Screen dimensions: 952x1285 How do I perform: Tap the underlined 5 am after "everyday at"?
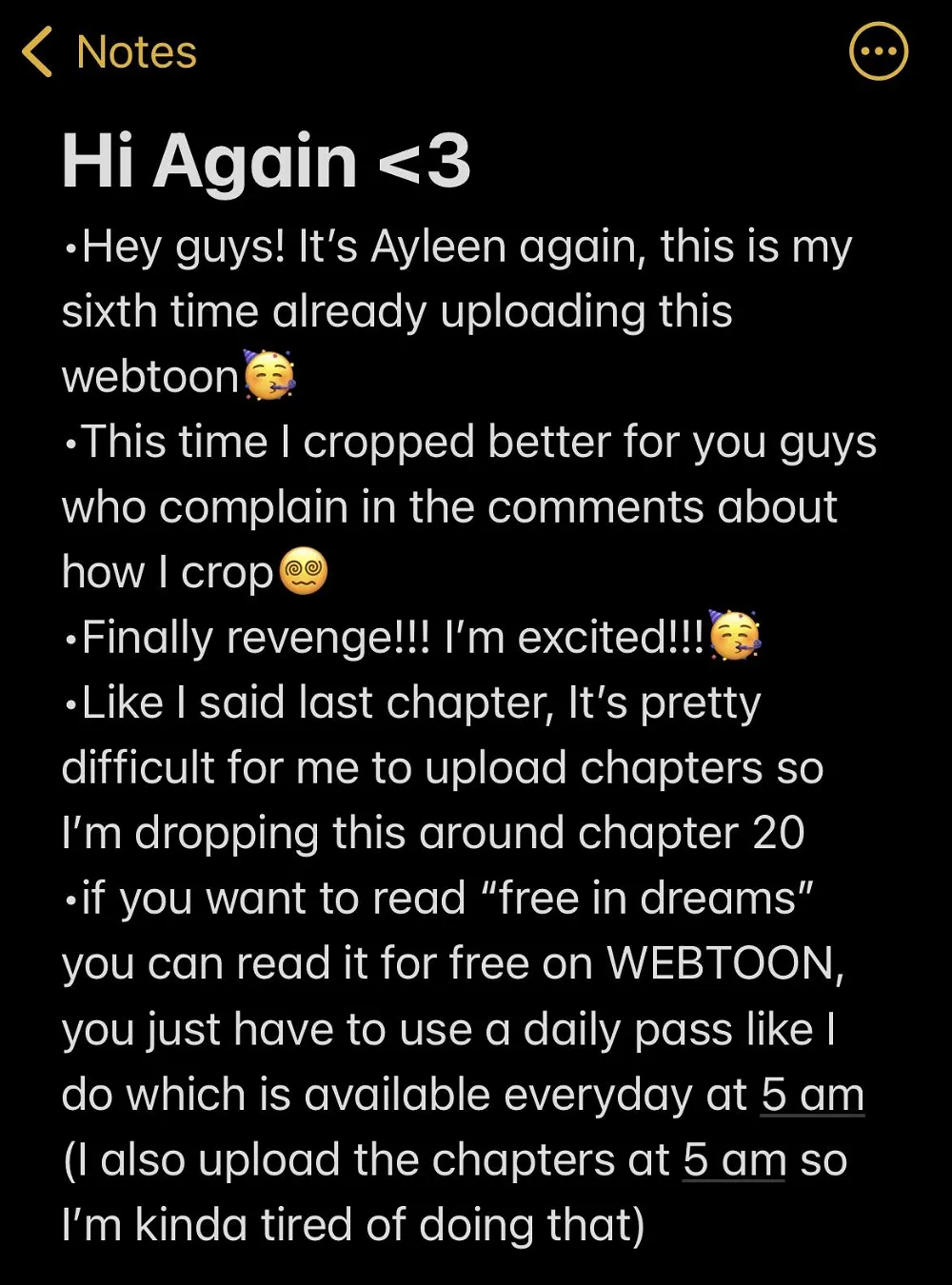[812, 1096]
